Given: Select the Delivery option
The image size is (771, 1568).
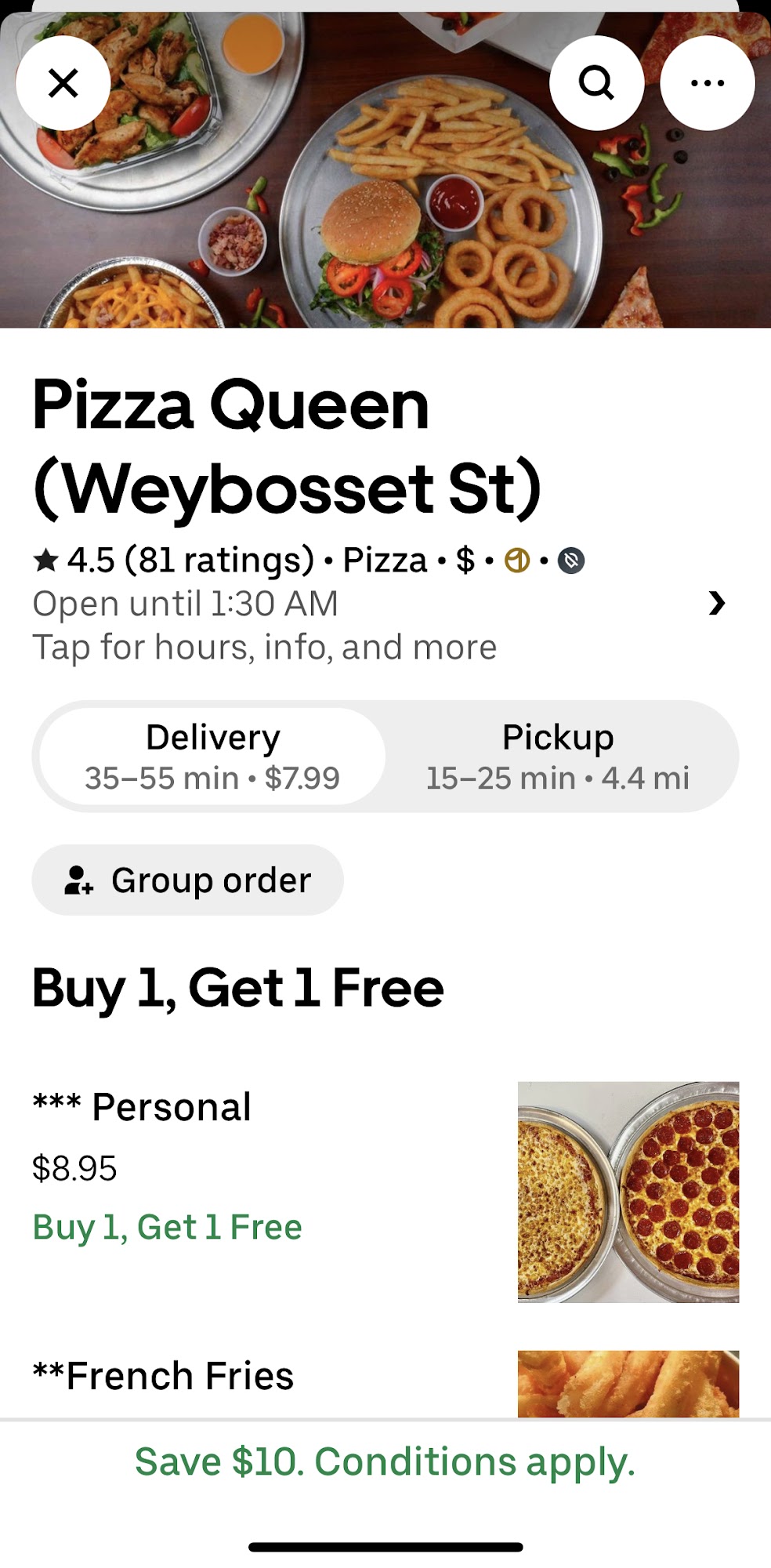Looking at the screenshot, I should (x=212, y=756).
